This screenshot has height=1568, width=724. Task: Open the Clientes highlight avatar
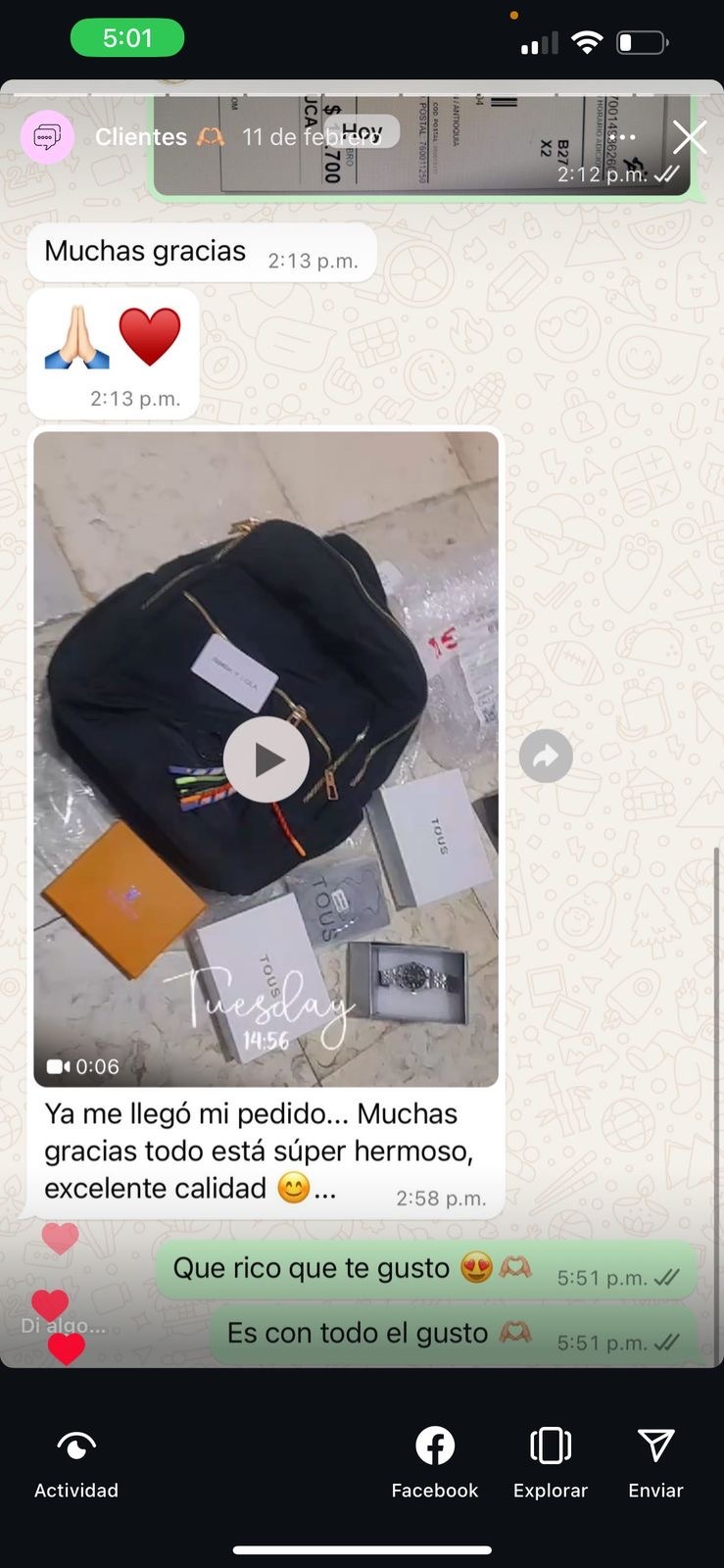[47, 137]
